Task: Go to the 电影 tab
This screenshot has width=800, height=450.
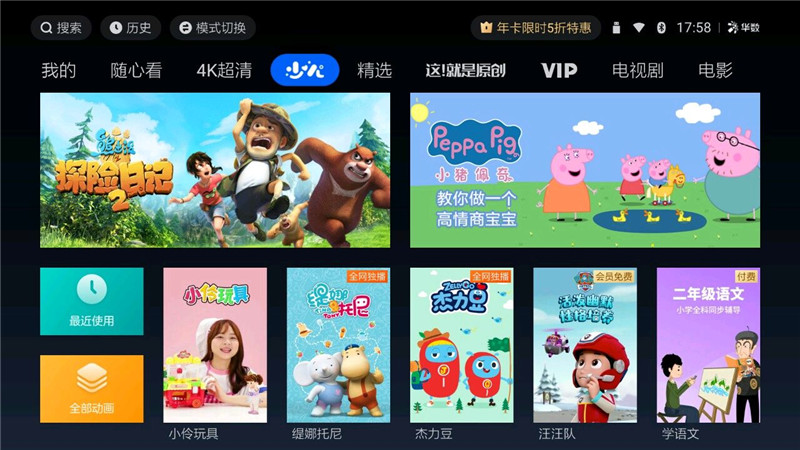Action: coord(715,71)
